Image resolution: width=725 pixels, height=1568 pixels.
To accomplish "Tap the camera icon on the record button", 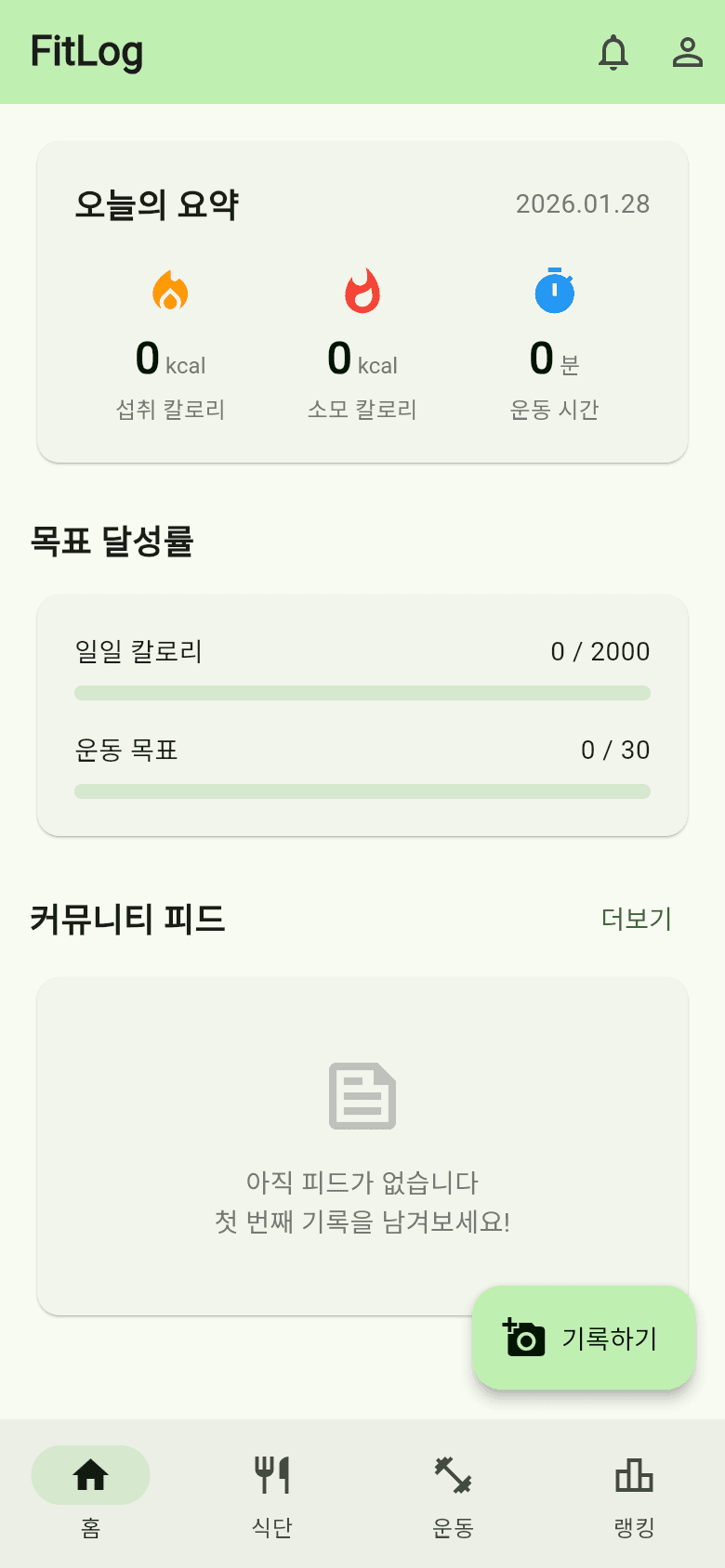I will click(x=525, y=1338).
